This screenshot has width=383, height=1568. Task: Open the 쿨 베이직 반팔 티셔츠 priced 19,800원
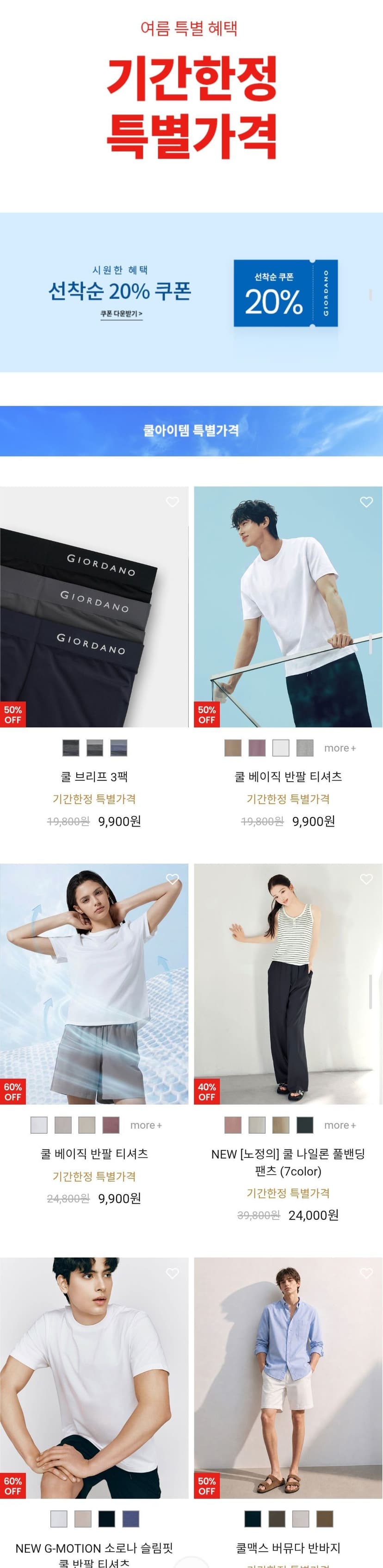[288, 606]
